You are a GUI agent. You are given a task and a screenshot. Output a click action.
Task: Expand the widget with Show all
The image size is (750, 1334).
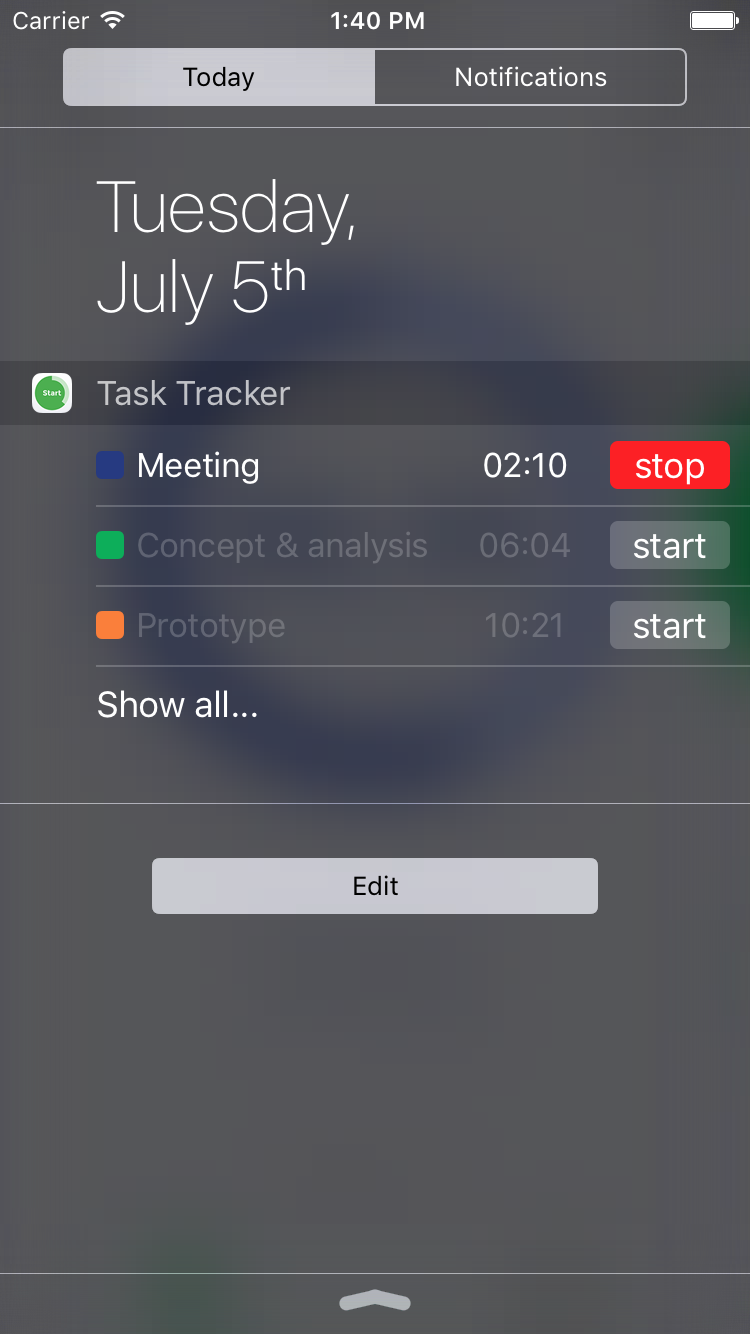point(177,704)
